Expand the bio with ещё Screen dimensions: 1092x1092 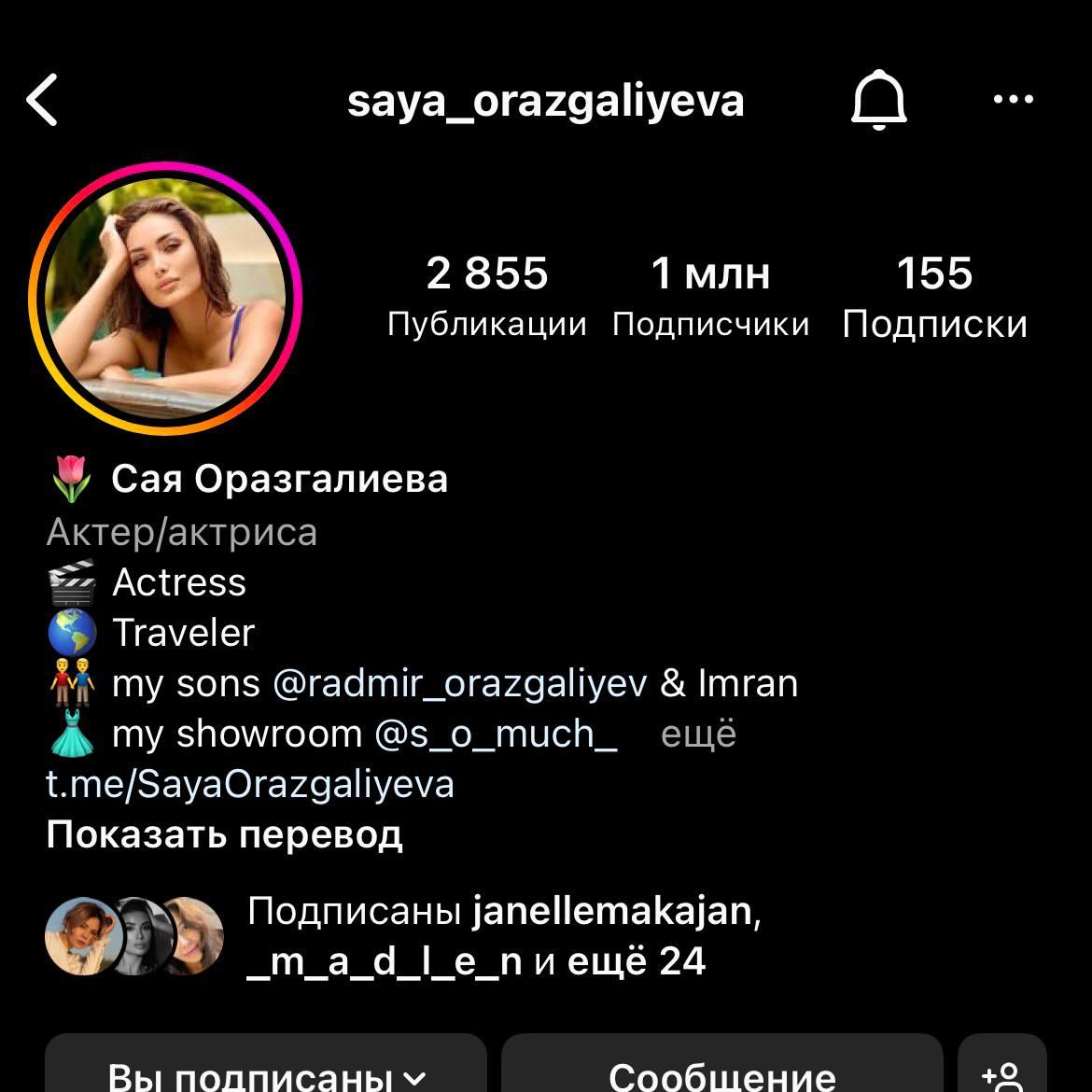coord(698,735)
